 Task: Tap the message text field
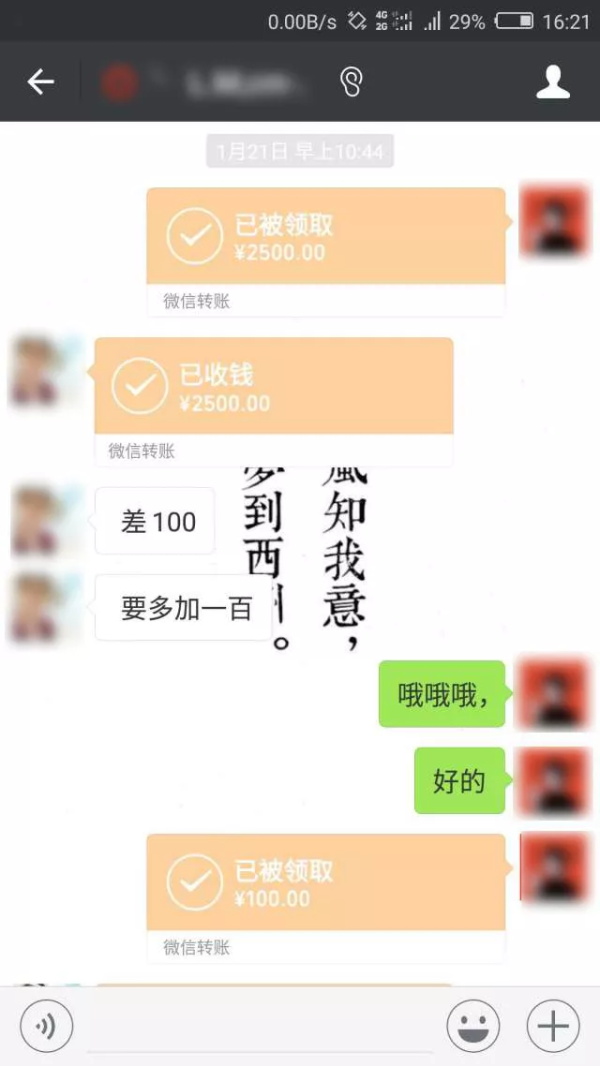(260, 1026)
